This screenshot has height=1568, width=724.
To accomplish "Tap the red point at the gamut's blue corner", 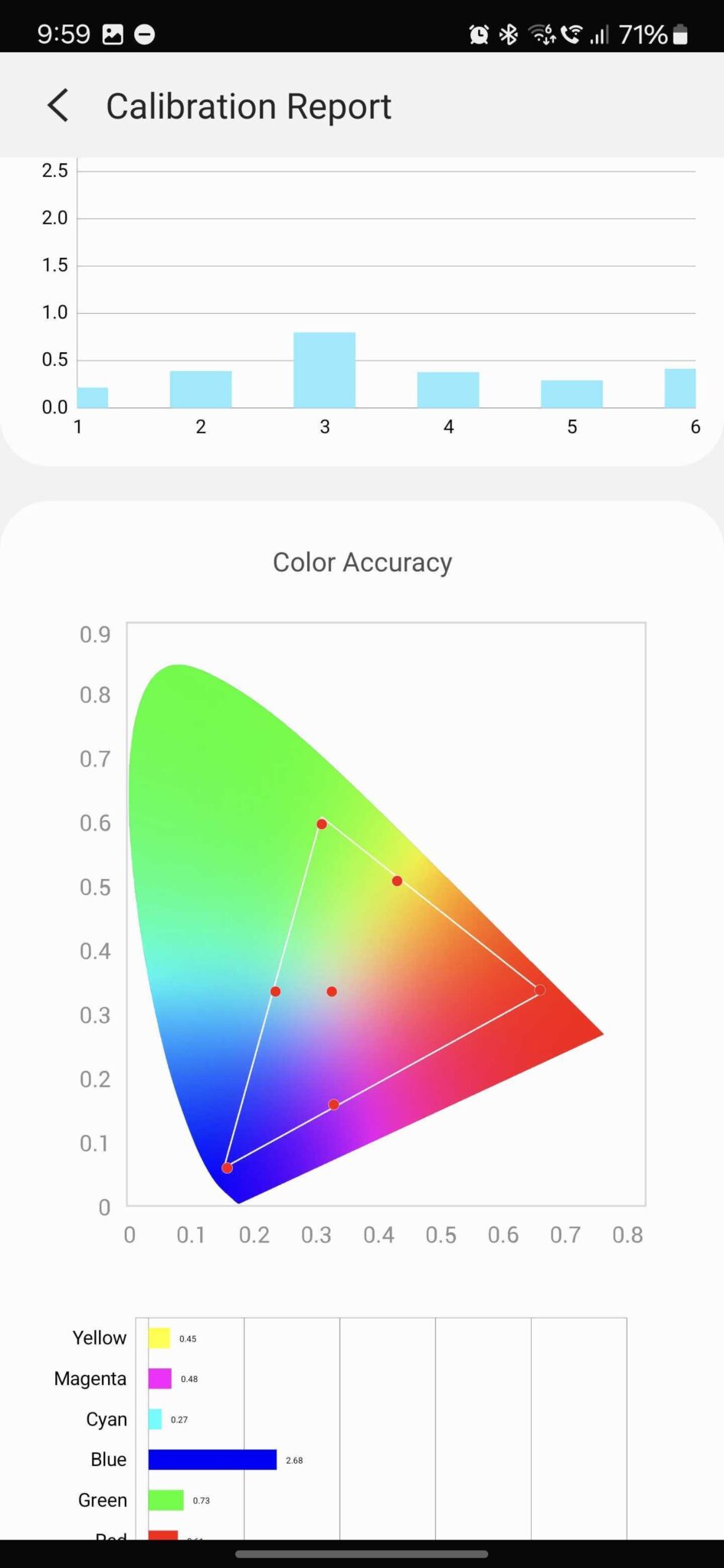I will click(227, 1167).
